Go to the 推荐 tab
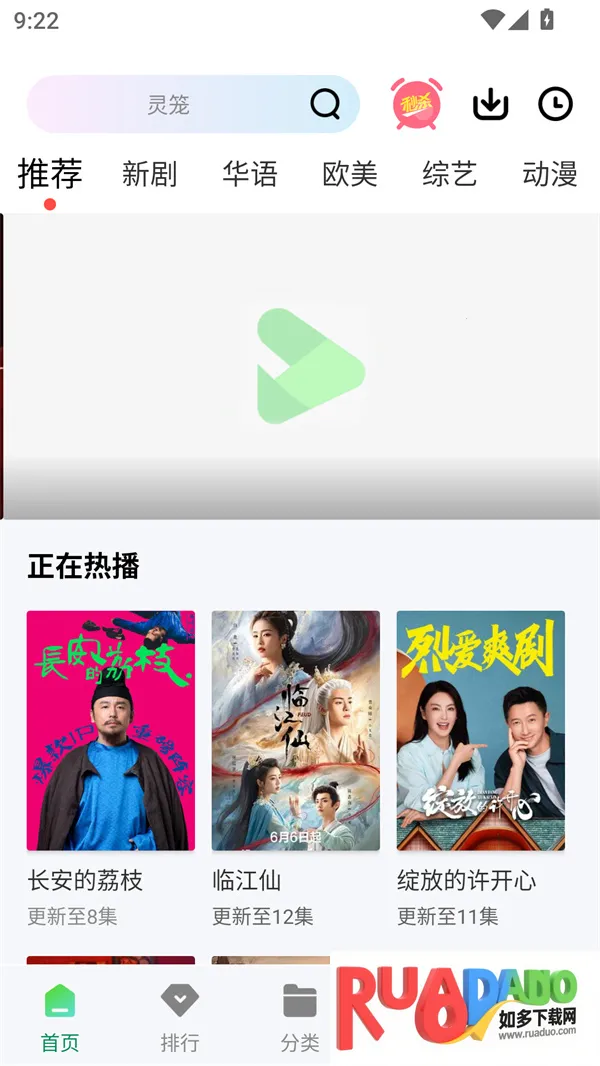This screenshot has width=600, height=1066. point(49,174)
